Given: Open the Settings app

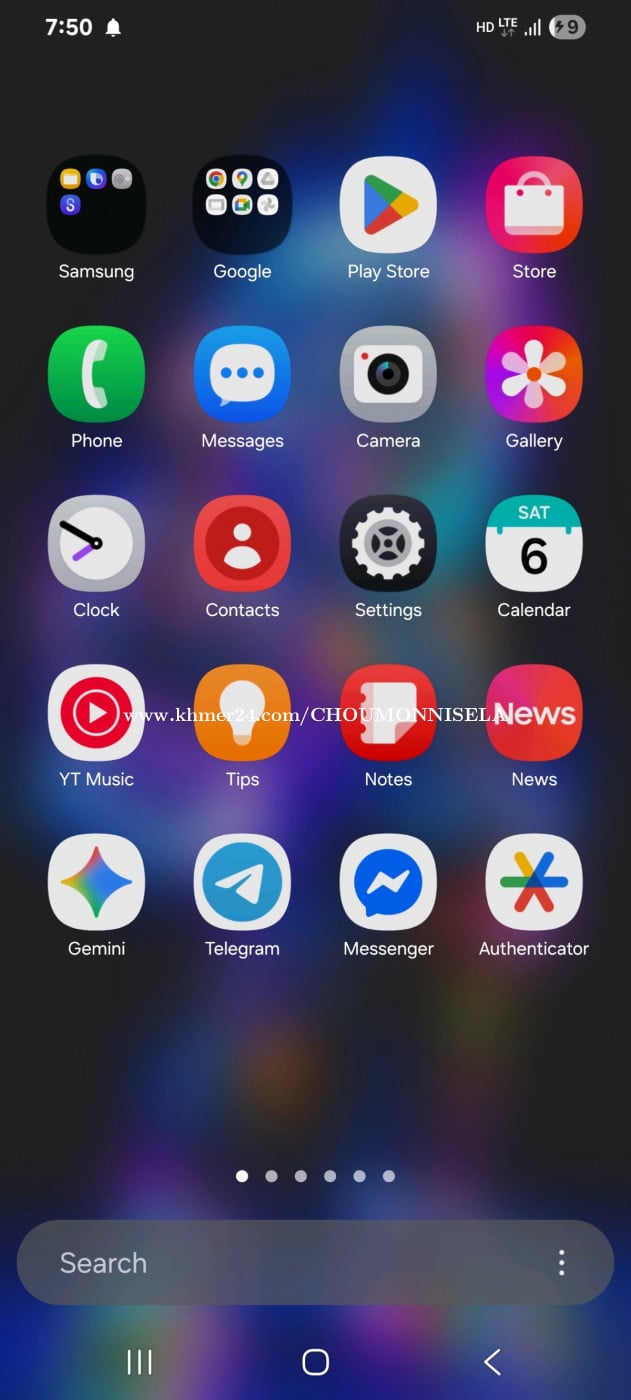Looking at the screenshot, I should (x=388, y=543).
